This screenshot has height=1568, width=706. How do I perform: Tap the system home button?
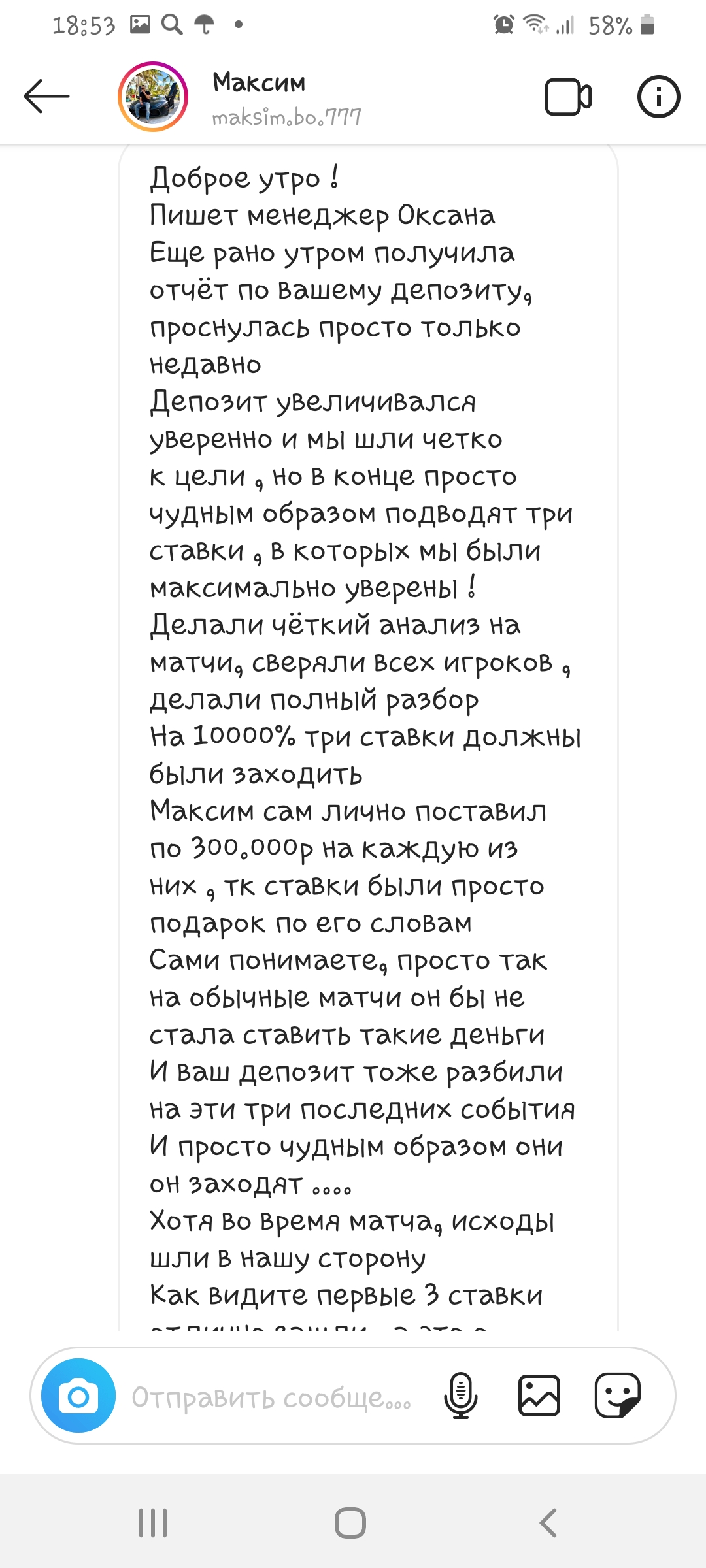[x=350, y=1522]
